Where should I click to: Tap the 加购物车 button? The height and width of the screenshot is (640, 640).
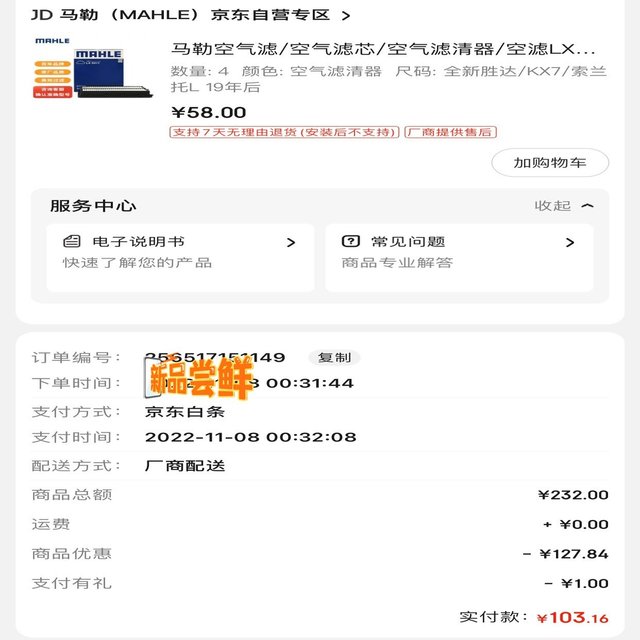(x=549, y=162)
